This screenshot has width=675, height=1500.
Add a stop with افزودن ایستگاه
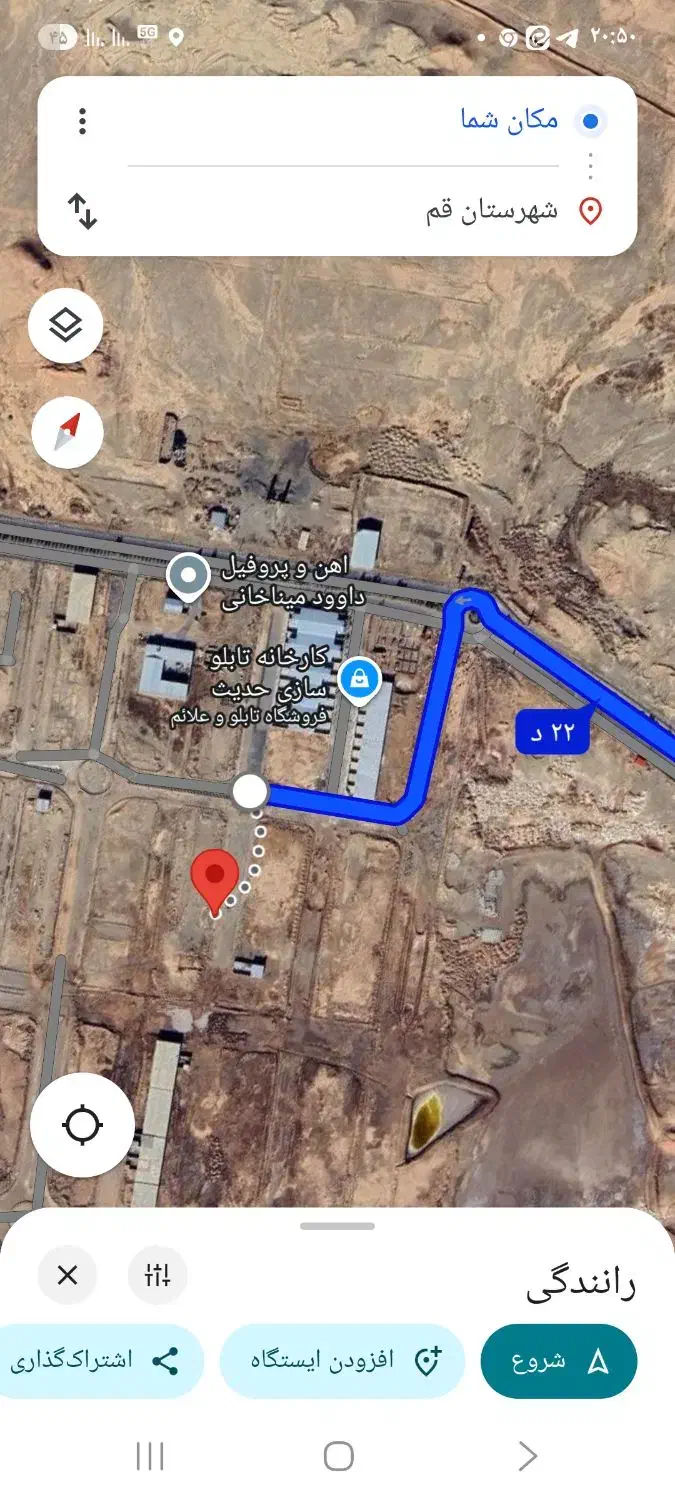342,1361
